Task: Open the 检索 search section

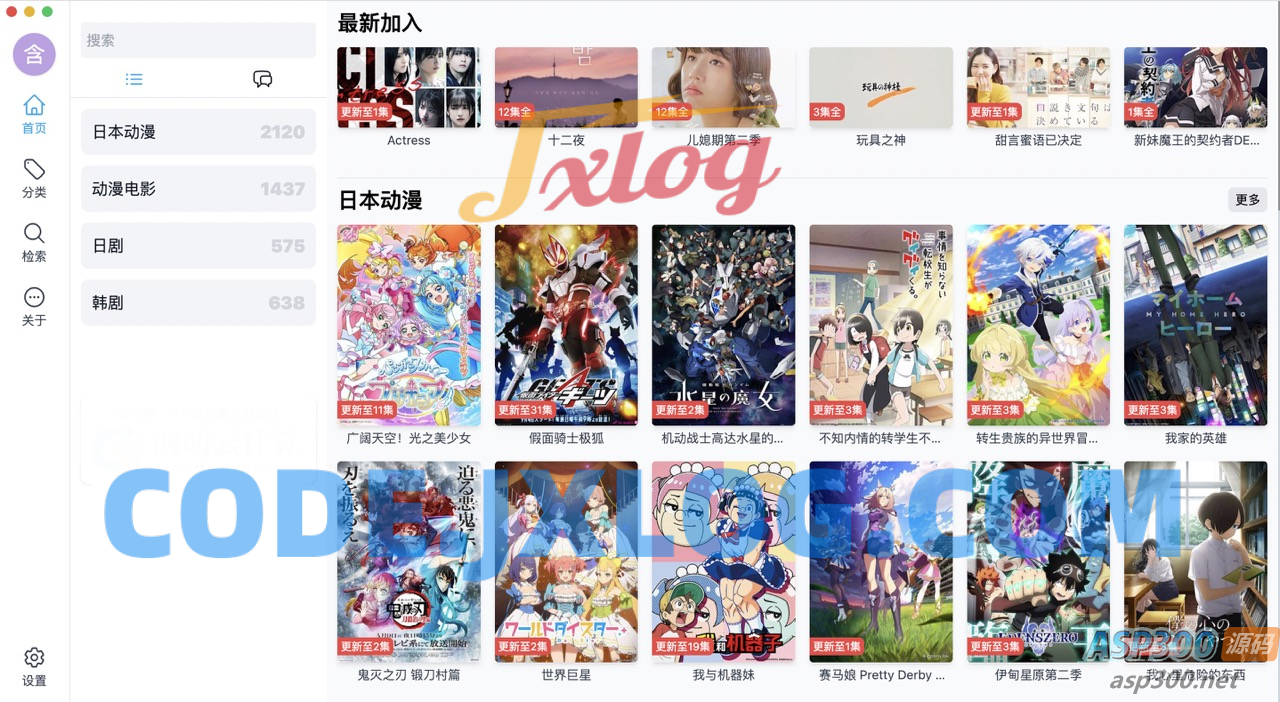Action: tap(34, 242)
